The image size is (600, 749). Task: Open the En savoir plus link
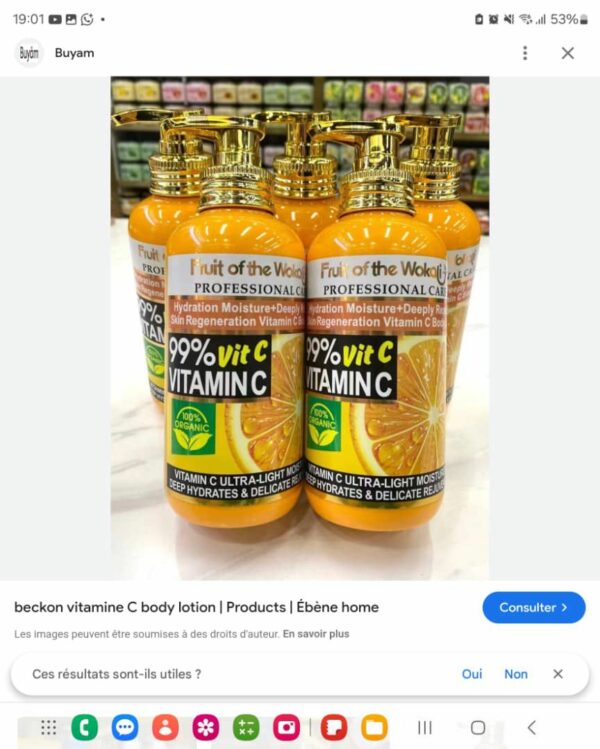[316, 634]
